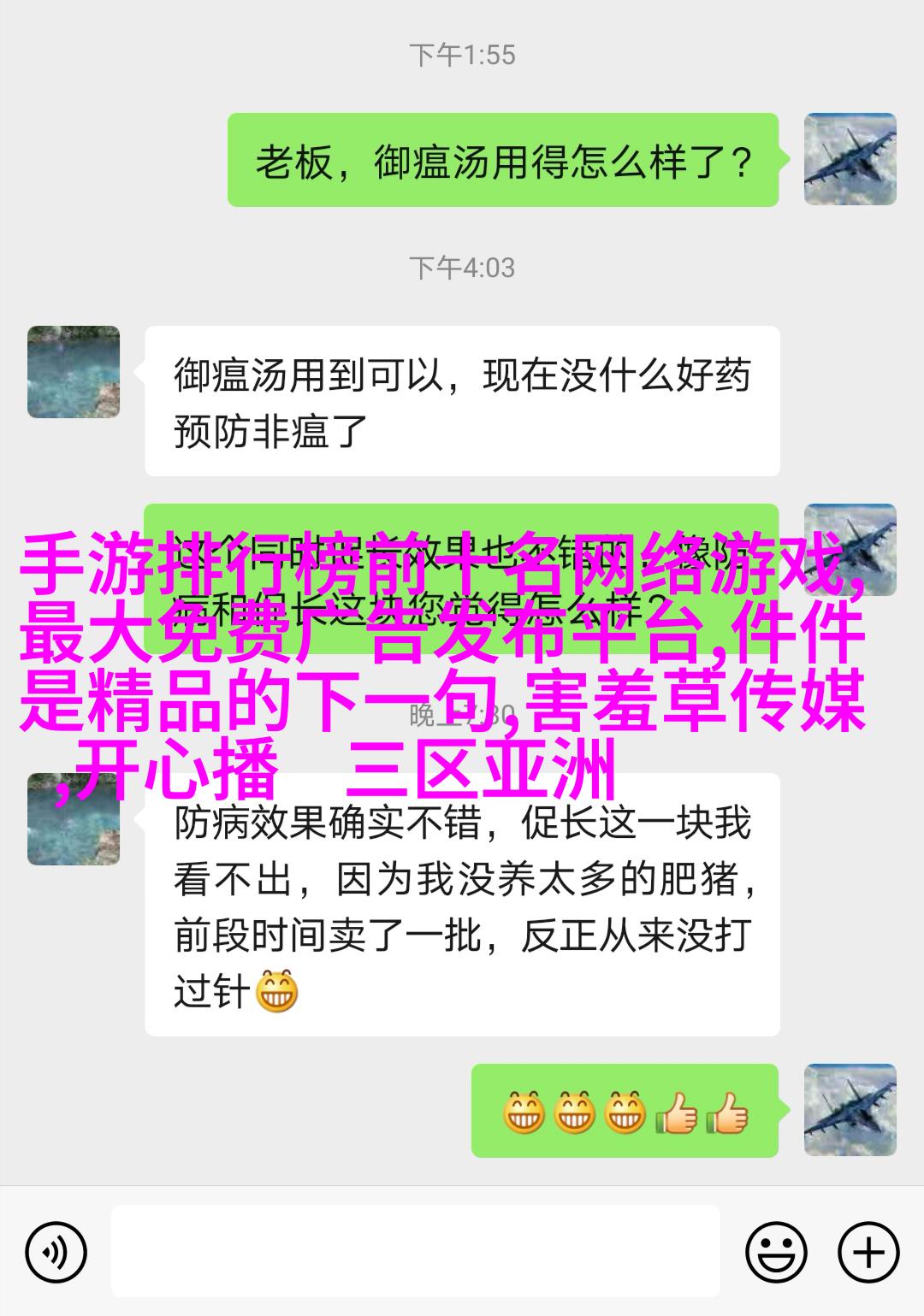Open the plus attachments menu
924x1316 pixels.
868,1253
